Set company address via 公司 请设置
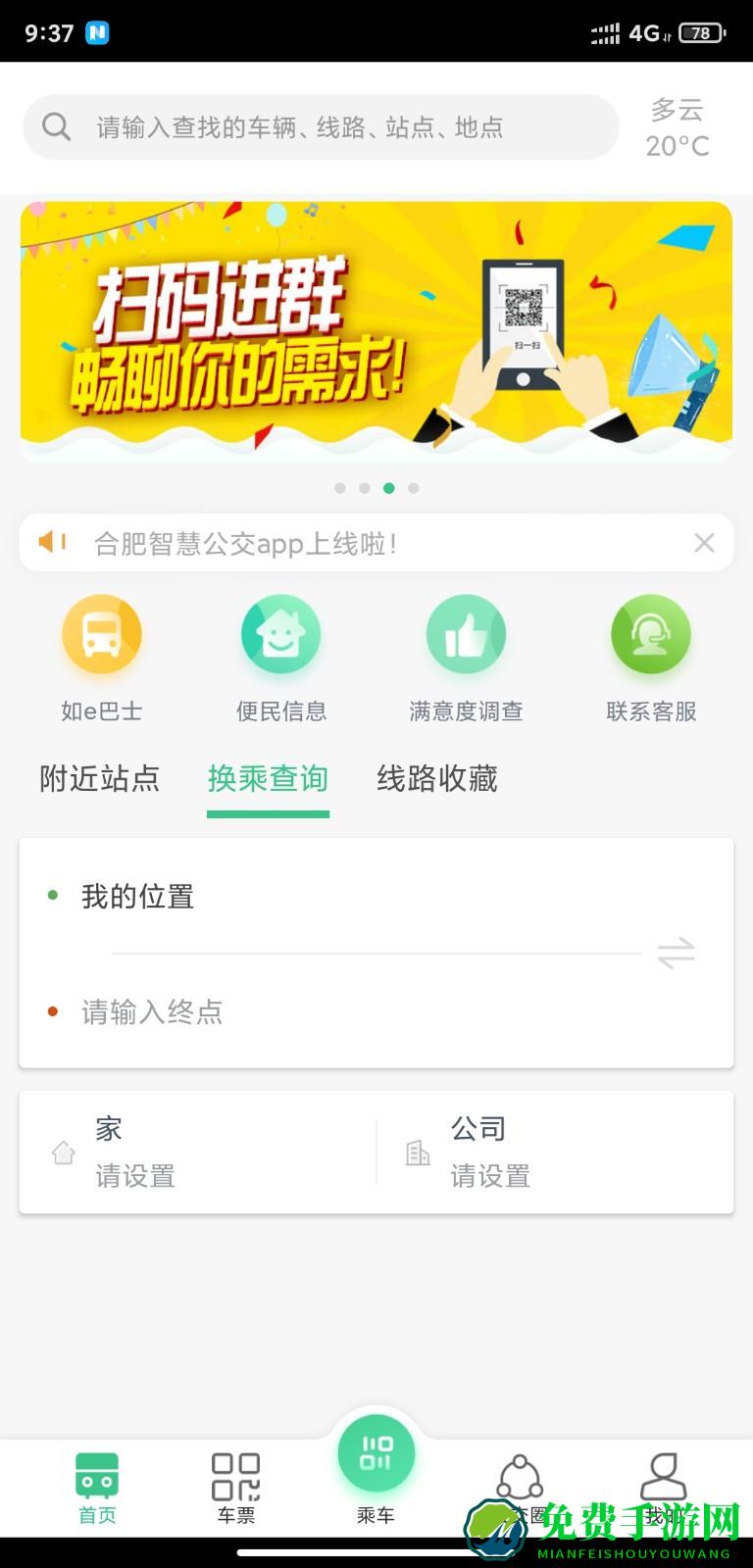 490,1152
